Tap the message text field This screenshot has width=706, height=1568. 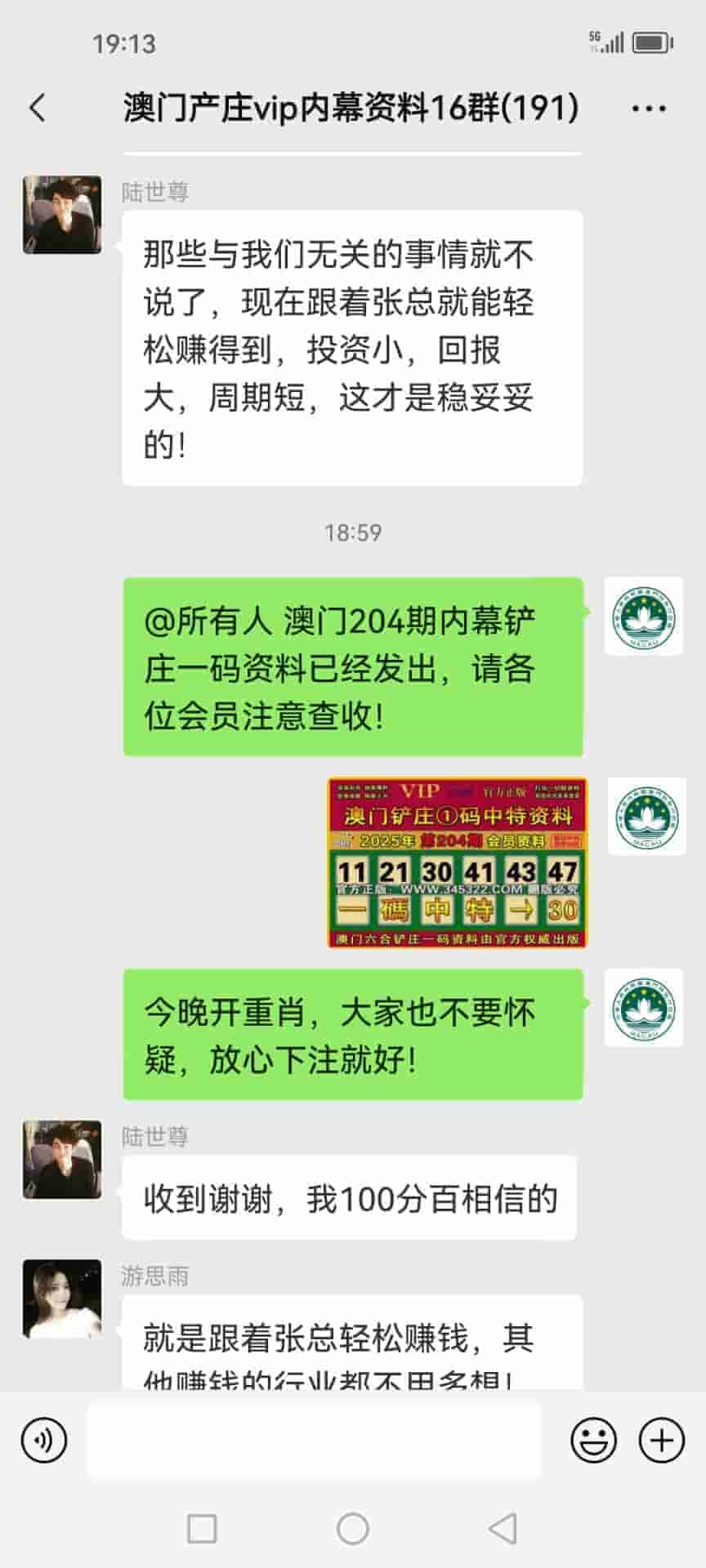(314, 1440)
